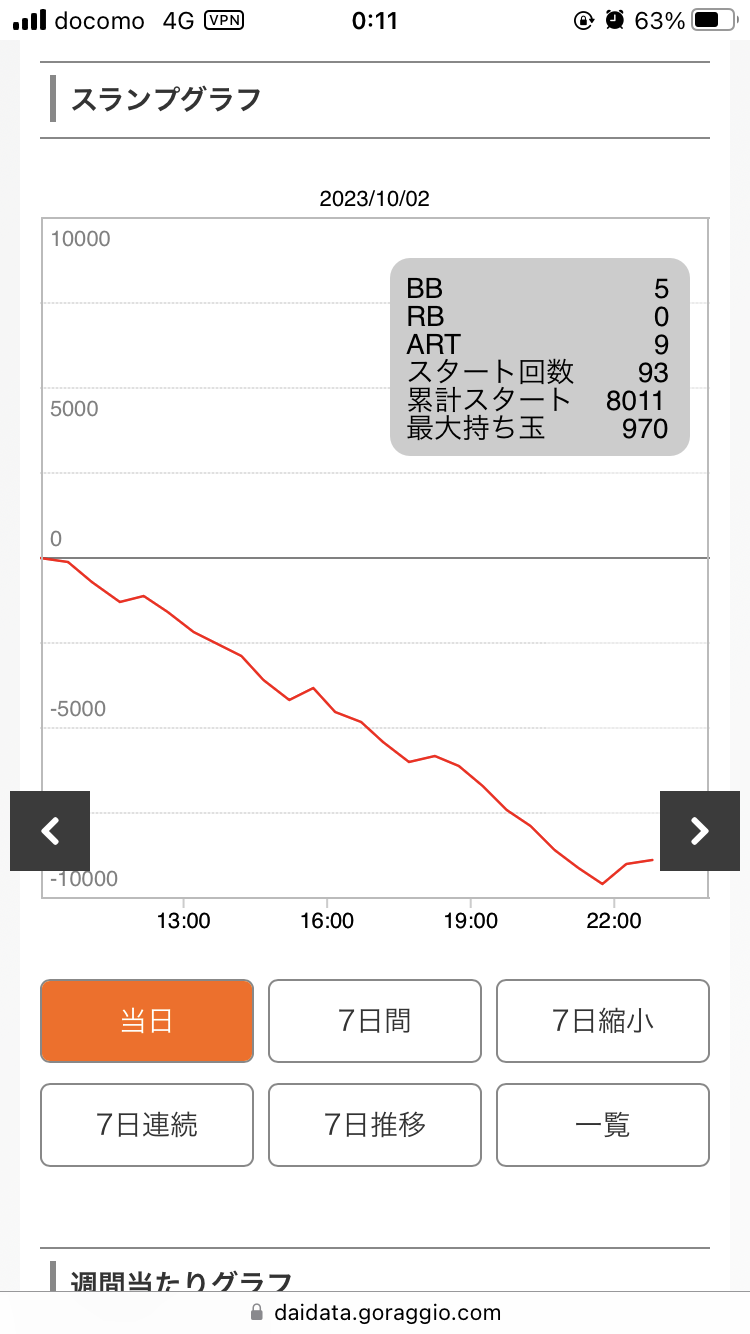Open the 一覧 view
The width and height of the screenshot is (750, 1334).
point(603,1125)
